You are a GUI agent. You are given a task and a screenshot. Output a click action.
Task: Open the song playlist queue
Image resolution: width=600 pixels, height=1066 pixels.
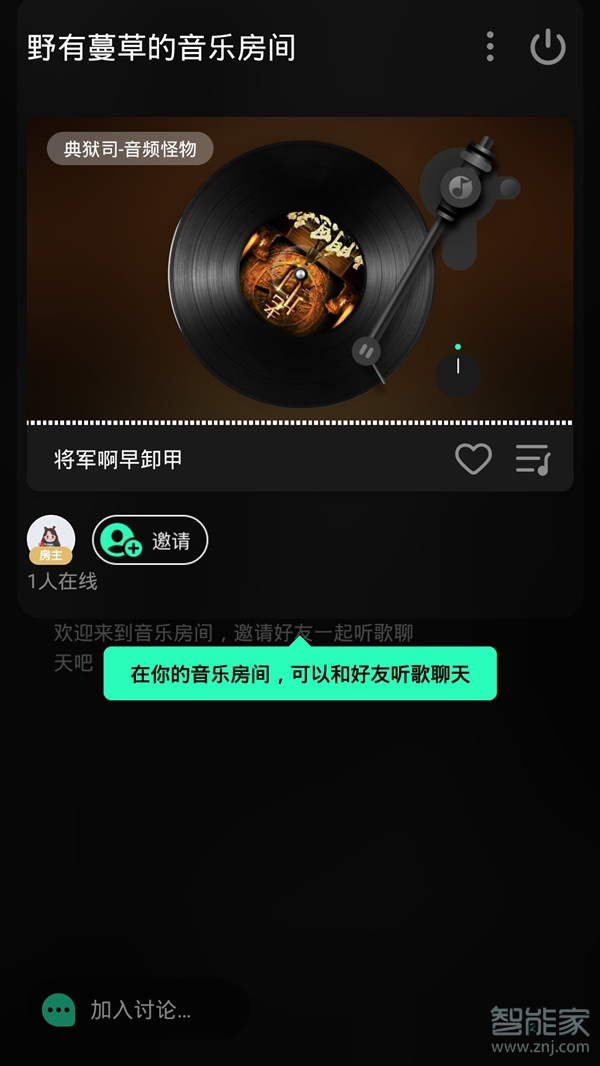click(532, 459)
